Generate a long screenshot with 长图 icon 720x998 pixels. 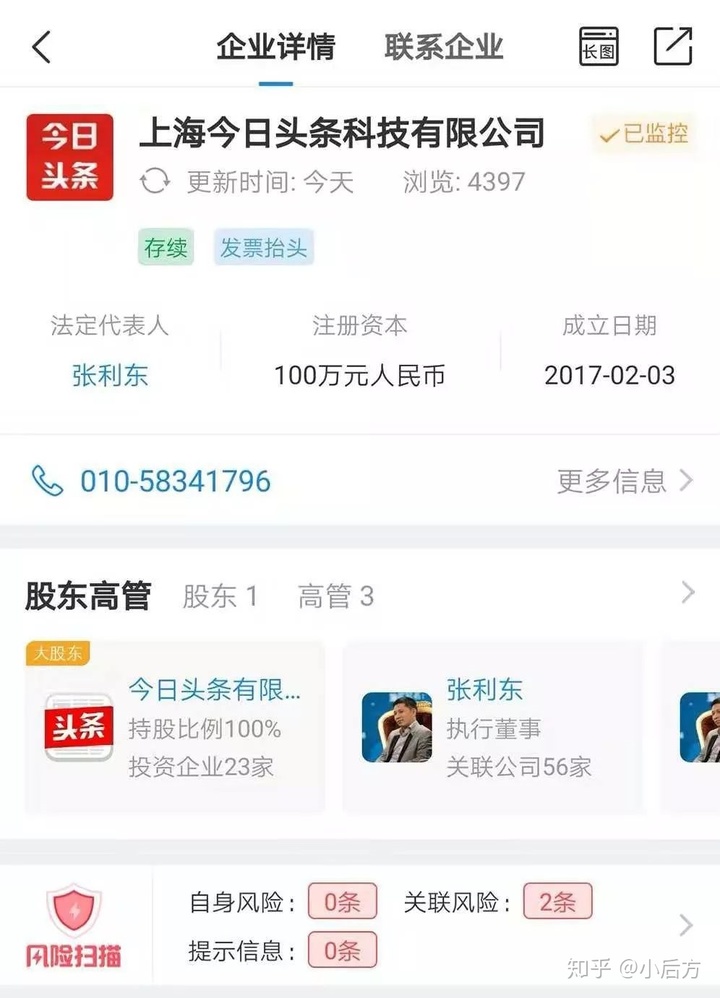598,47
